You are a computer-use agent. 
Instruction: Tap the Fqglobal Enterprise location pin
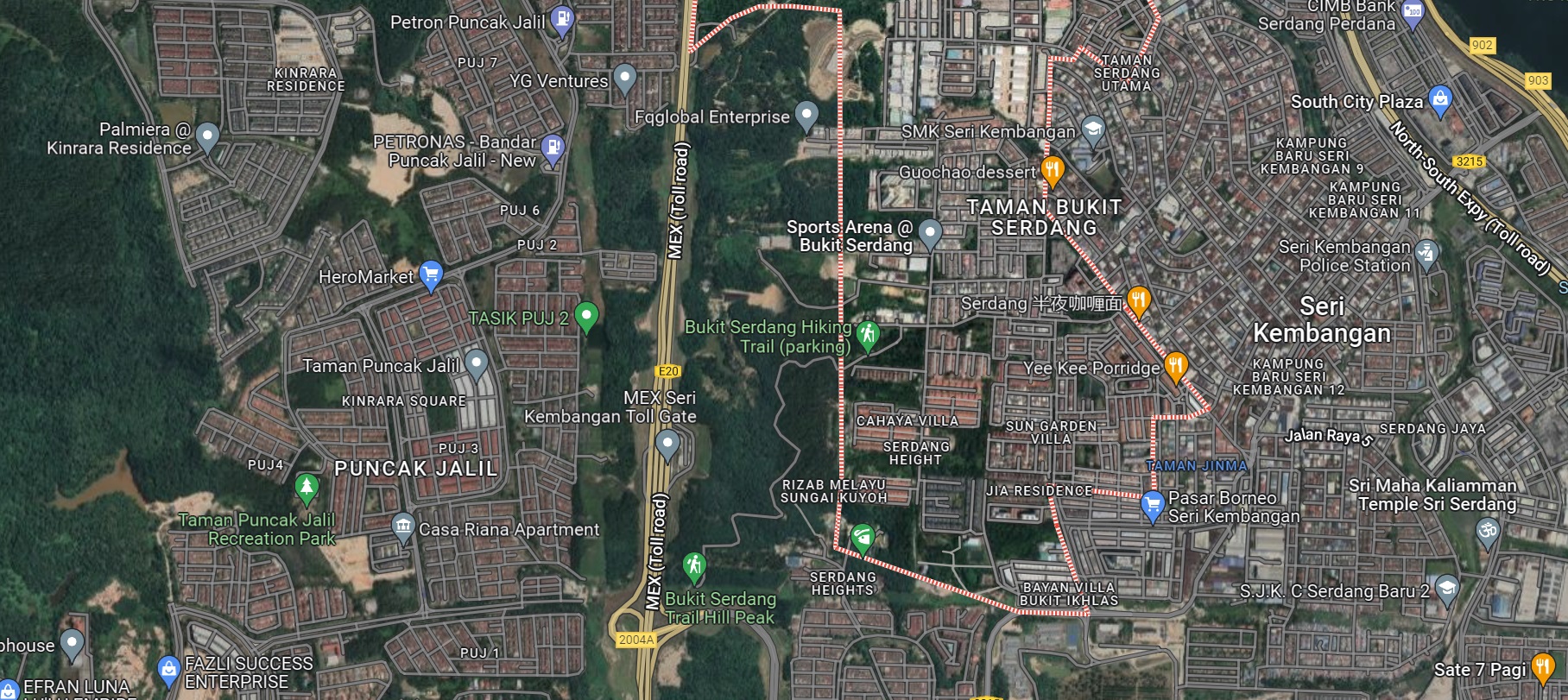pyautogui.click(x=806, y=115)
